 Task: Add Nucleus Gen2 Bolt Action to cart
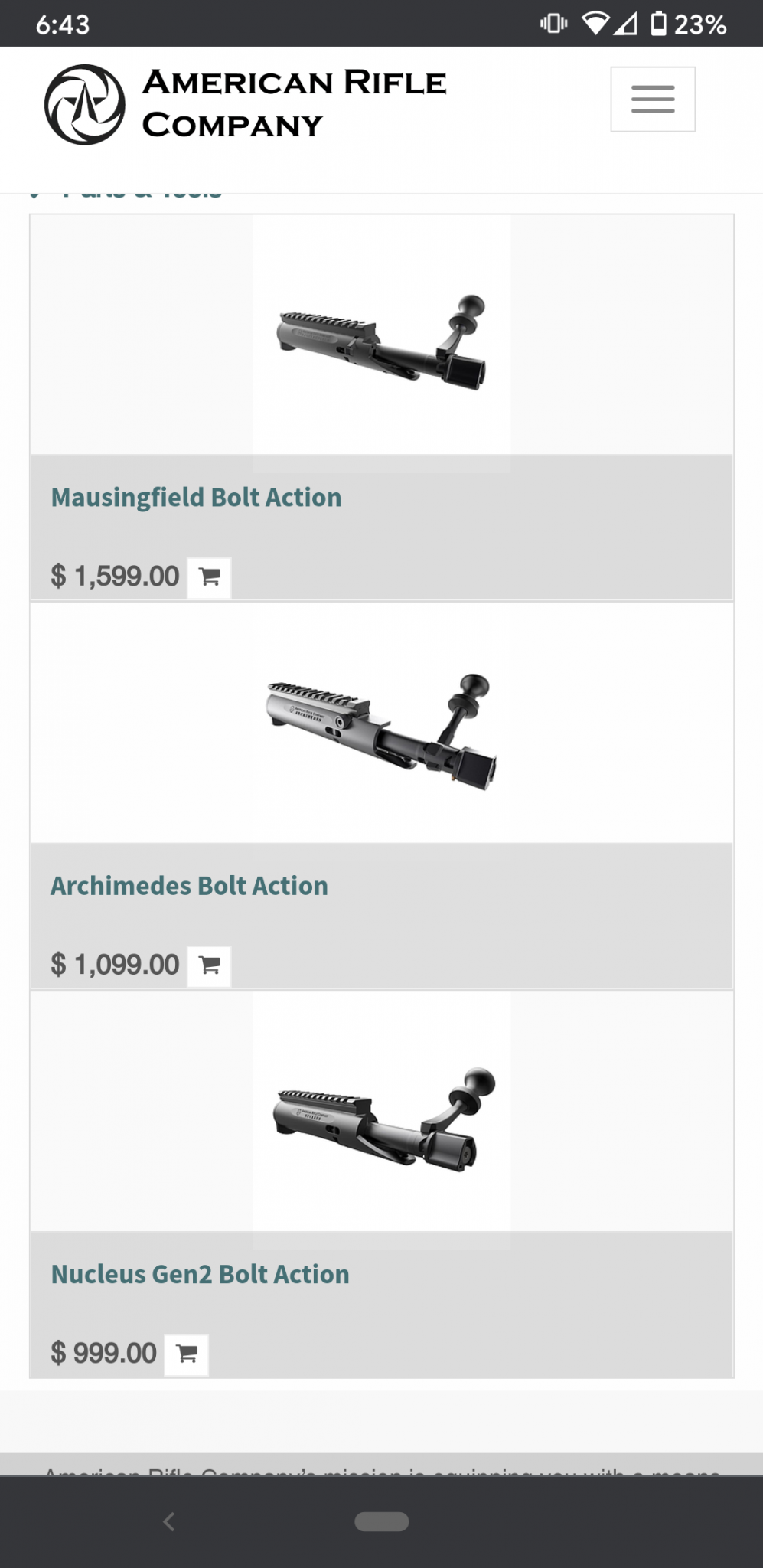(187, 1354)
